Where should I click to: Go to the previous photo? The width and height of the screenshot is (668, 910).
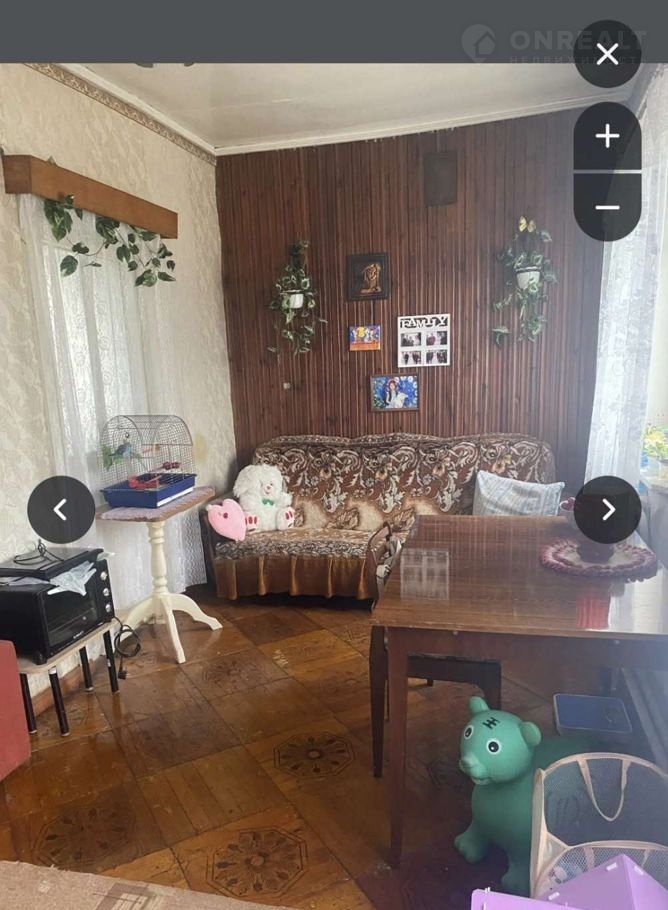(x=61, y=509)
